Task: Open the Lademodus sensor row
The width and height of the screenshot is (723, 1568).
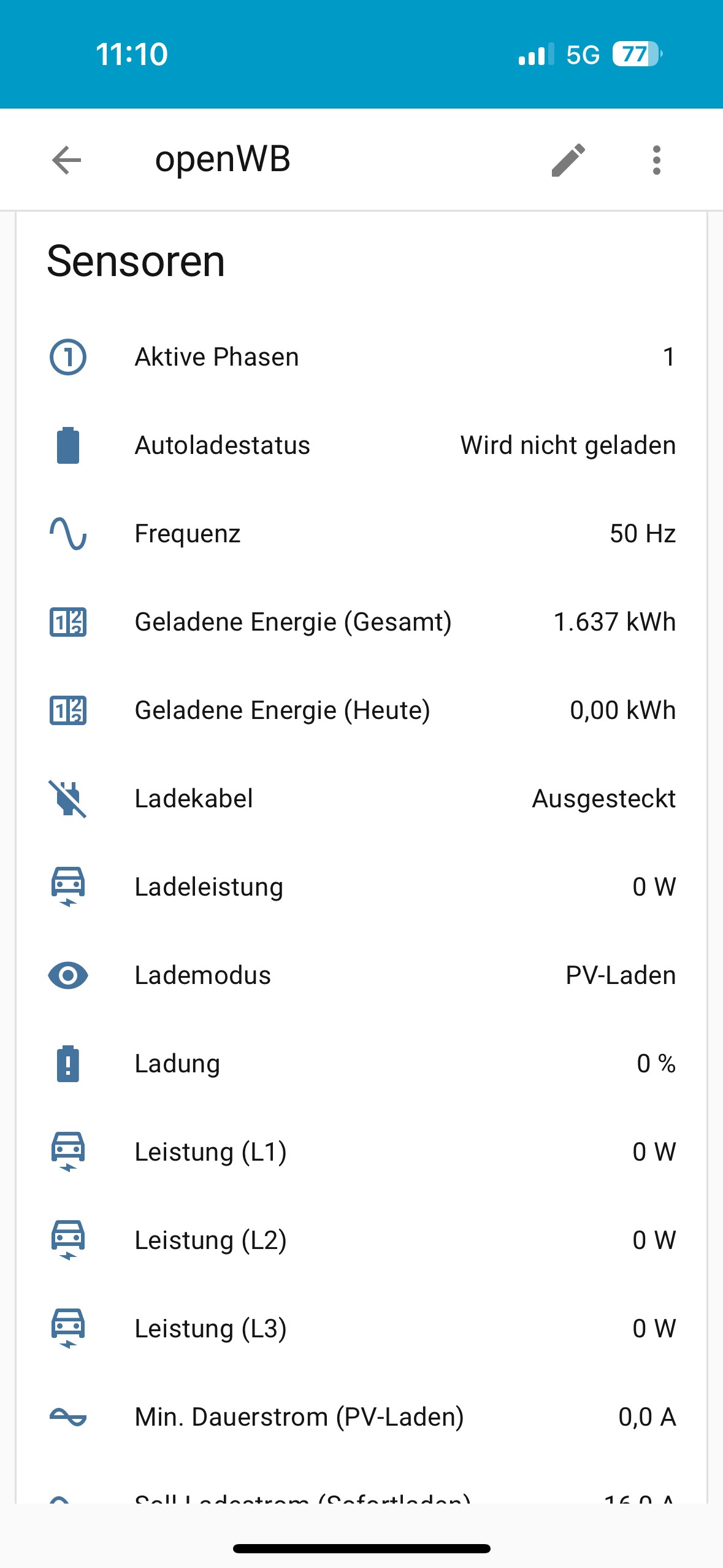Action: coord(361,975)
